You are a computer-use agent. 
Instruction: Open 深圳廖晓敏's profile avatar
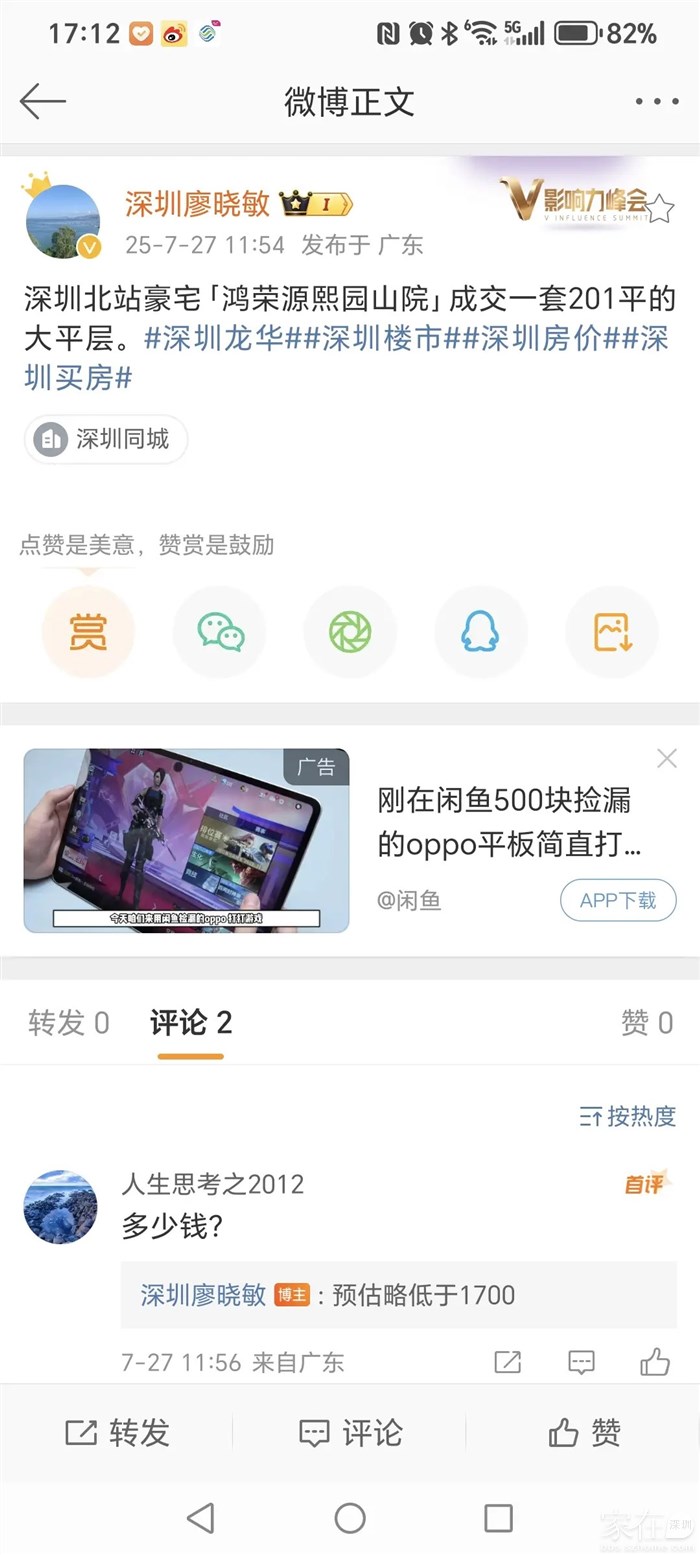(x=62, y=222)
